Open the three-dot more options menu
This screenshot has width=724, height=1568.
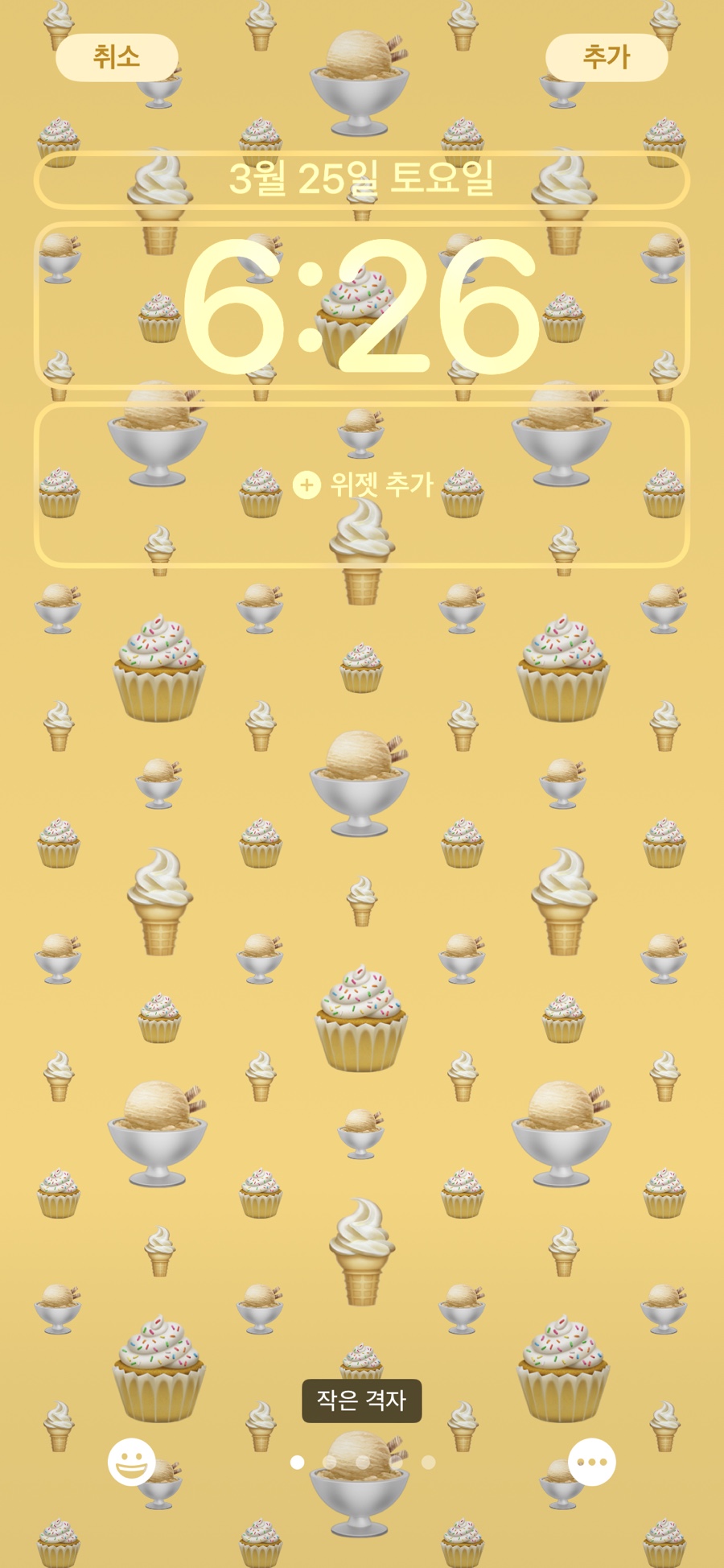591,1462
